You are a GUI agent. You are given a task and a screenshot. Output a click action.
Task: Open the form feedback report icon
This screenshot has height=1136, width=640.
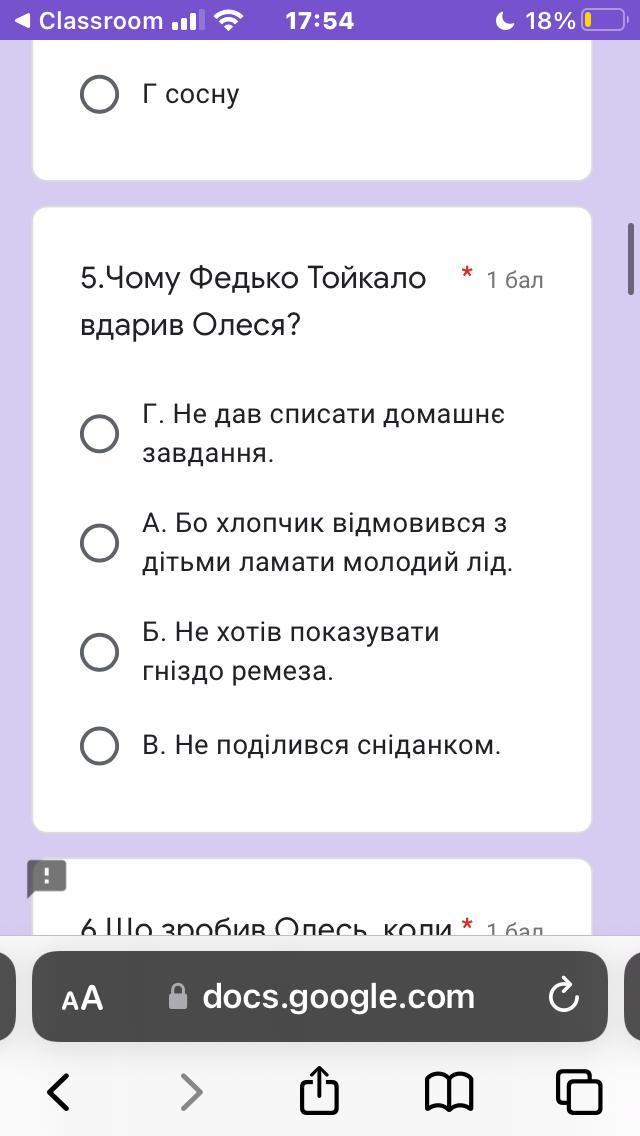46,877
